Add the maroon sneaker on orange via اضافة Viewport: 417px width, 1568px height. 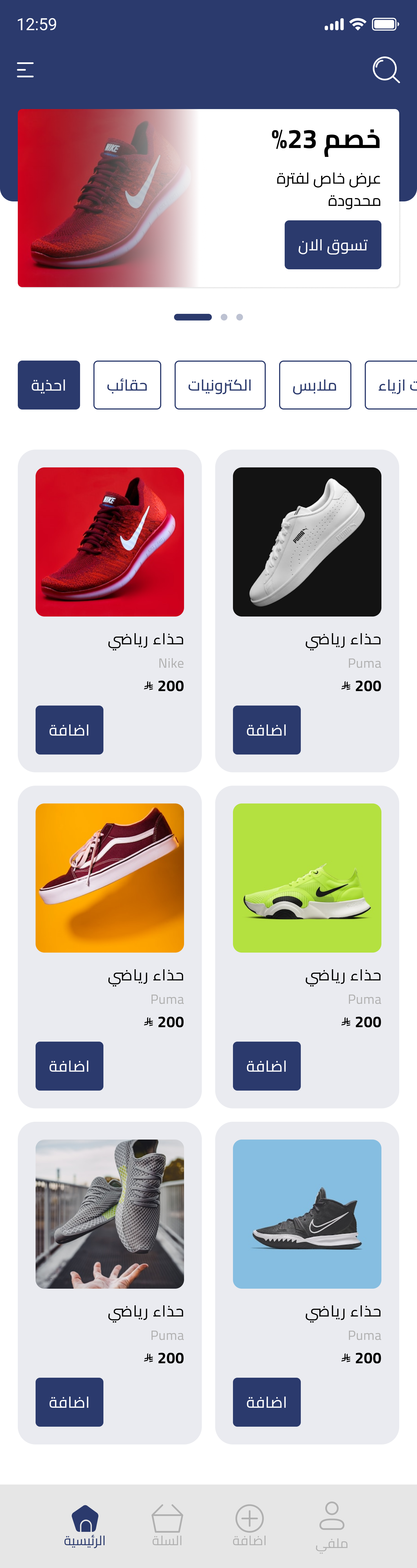point(69,1066)
